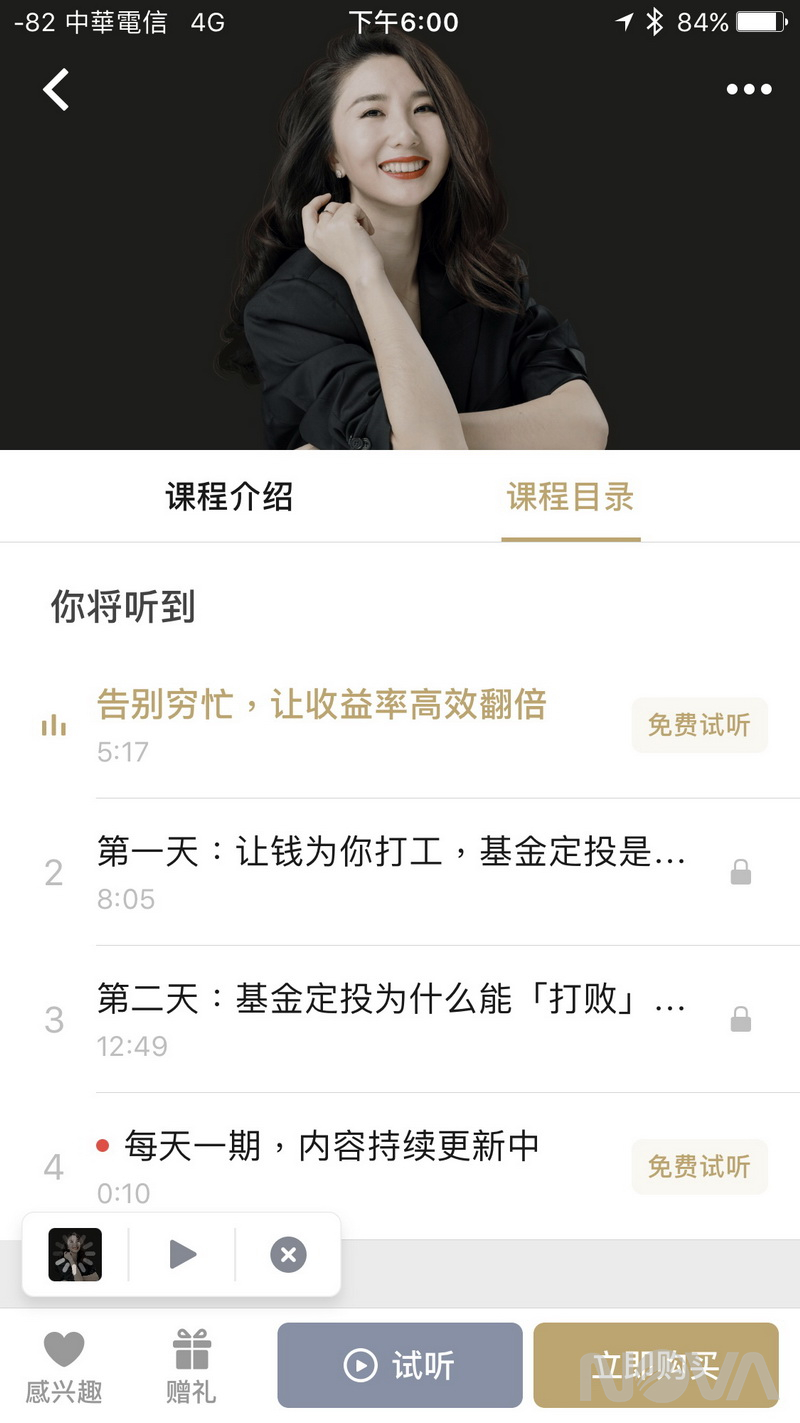Select lesson 第二天：基金定投为什么能「打败」
The width and height of the screenshot is (800, 1423).
(390, 1000)
